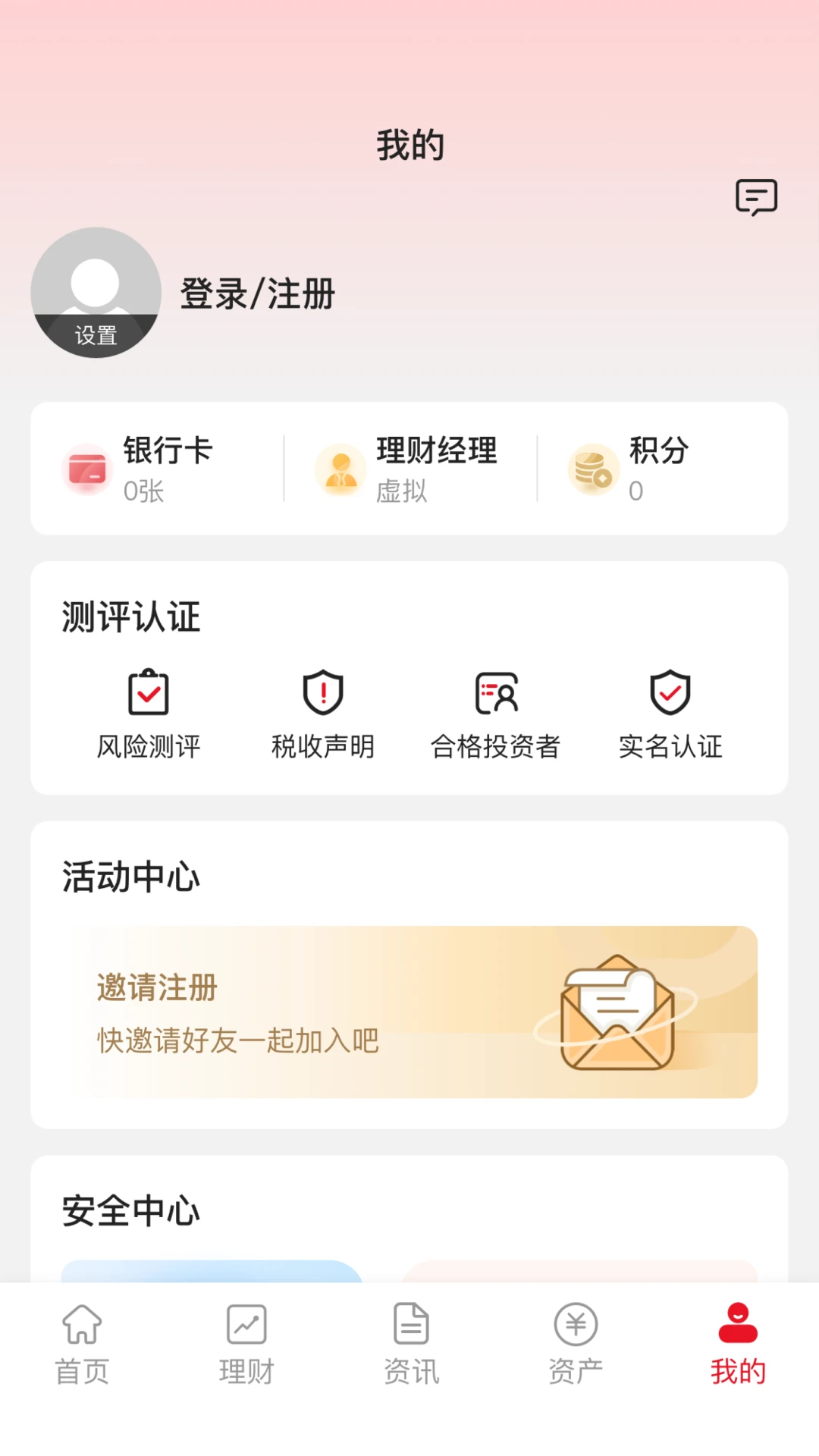
Task: Tap the 资讯 news tab icon
Action: [x=409, y=1342]
